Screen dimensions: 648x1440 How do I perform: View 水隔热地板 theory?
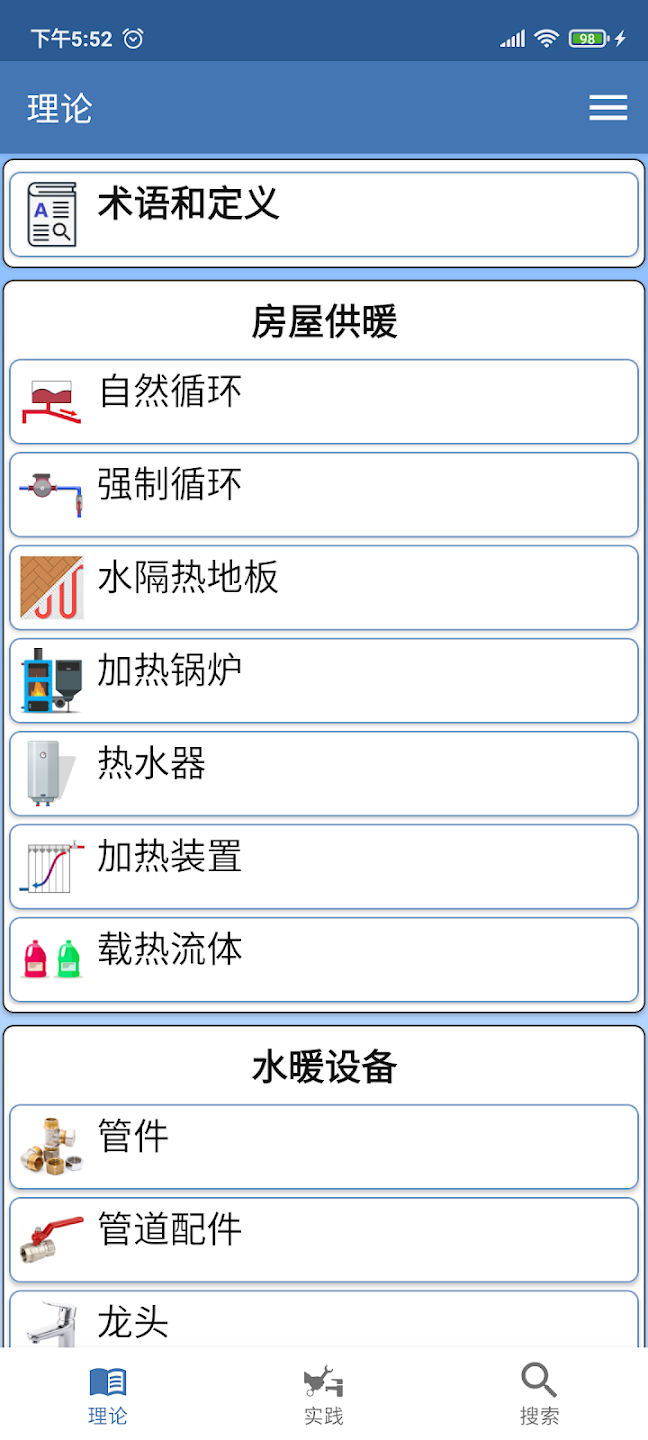coord(324,587)
